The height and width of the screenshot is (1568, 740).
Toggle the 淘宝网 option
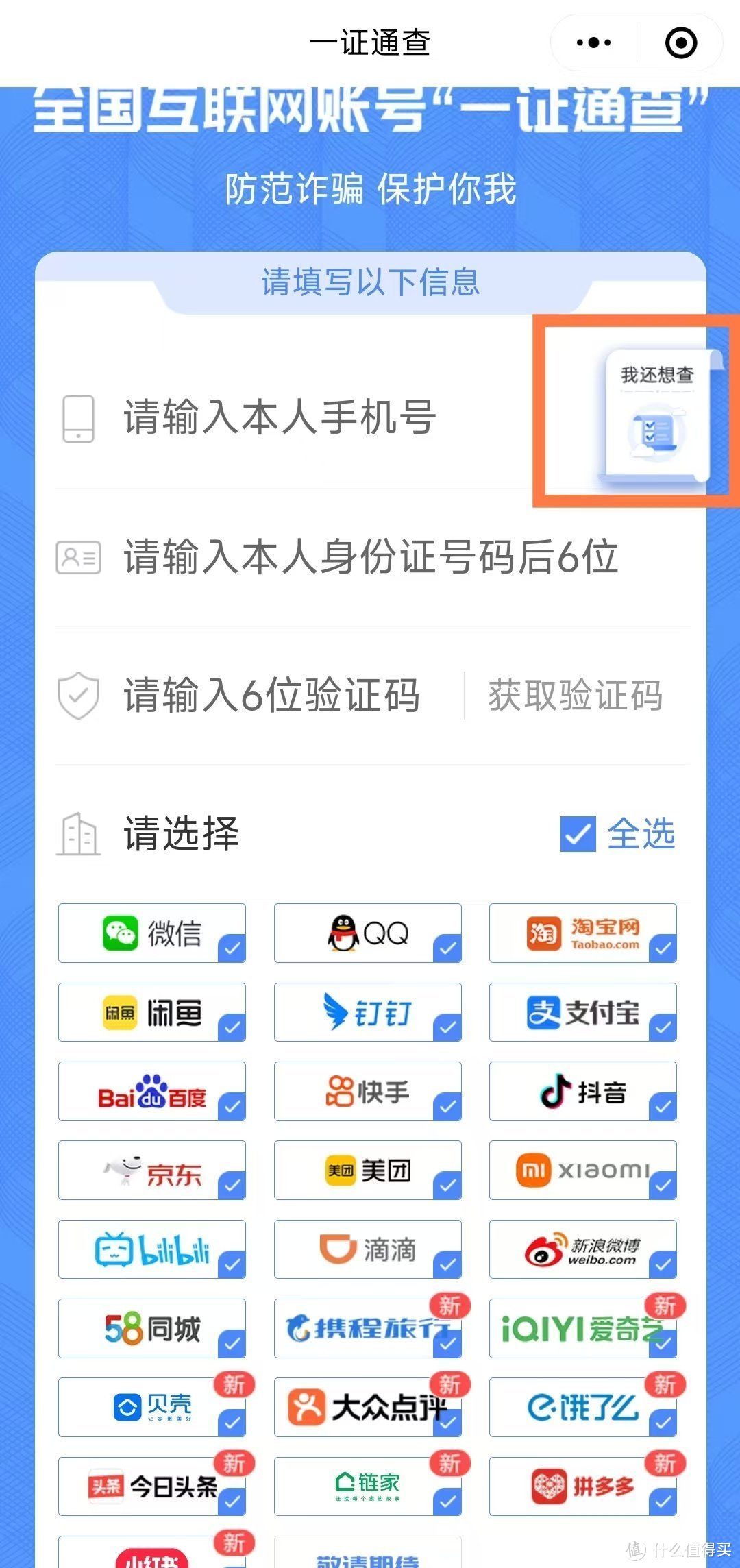[583, 933]
